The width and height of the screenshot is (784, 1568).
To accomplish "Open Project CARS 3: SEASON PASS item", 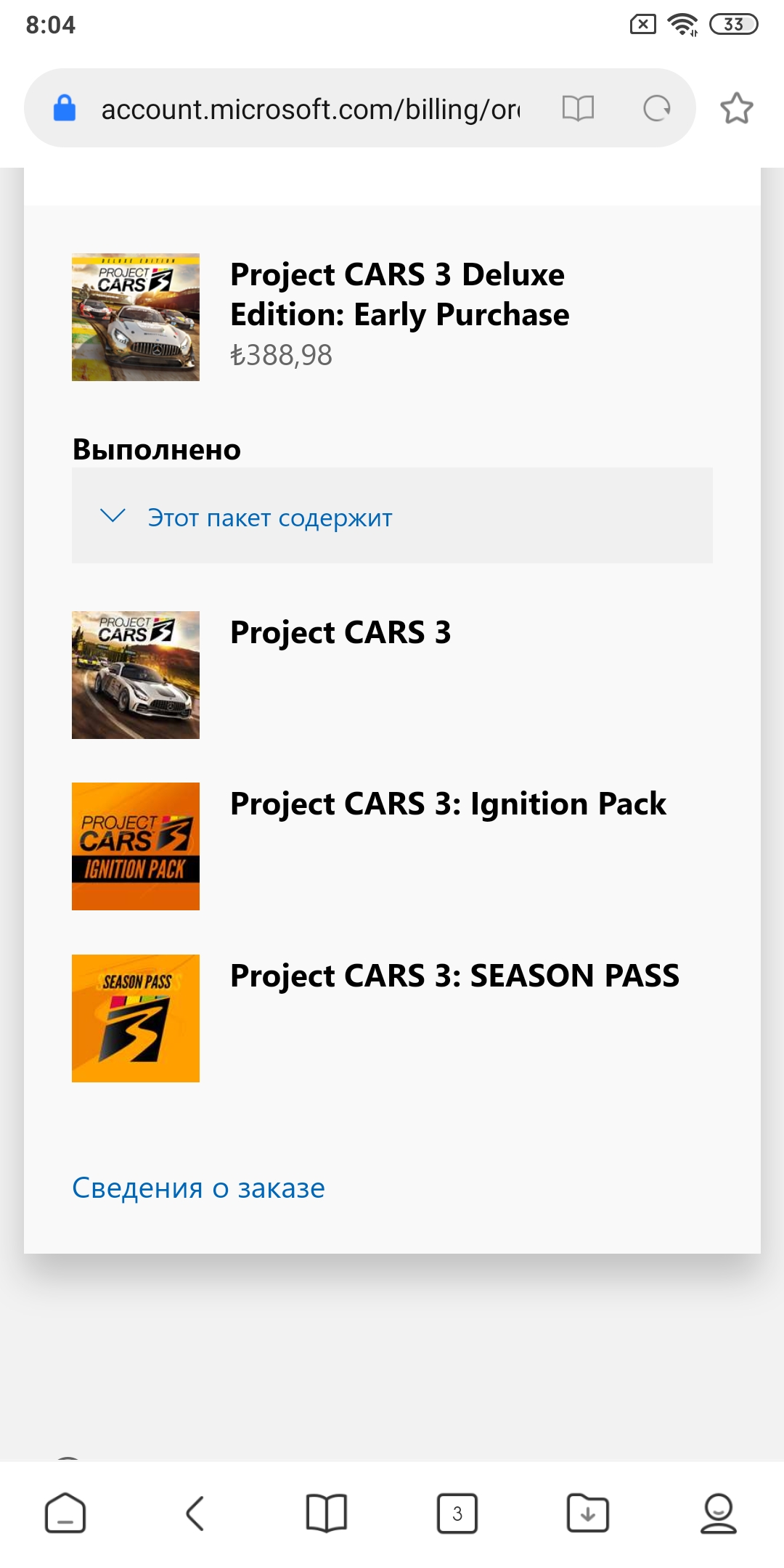I will [x=454, y=976].
